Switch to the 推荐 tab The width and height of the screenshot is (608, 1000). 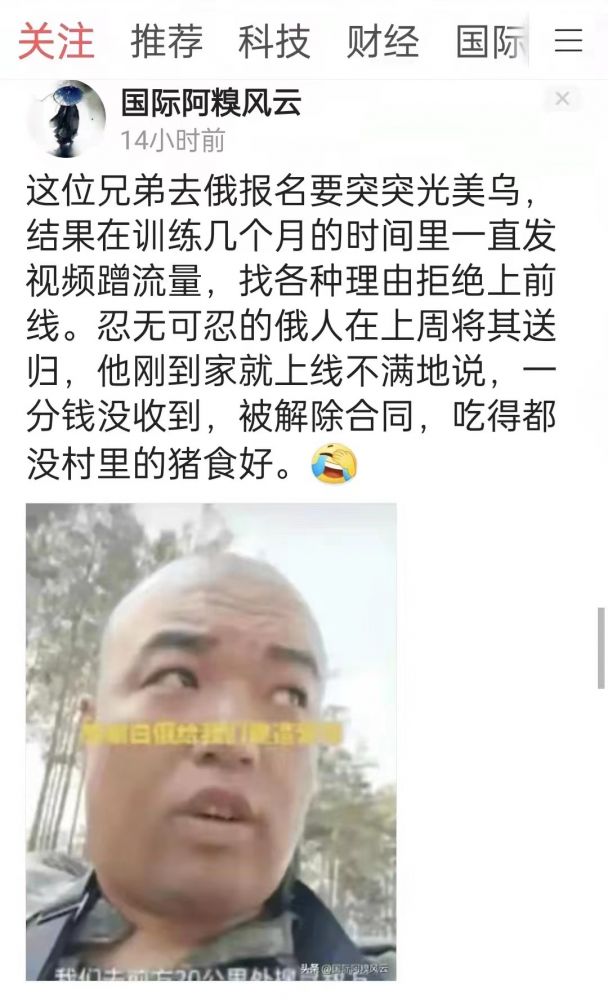[166, 41]
